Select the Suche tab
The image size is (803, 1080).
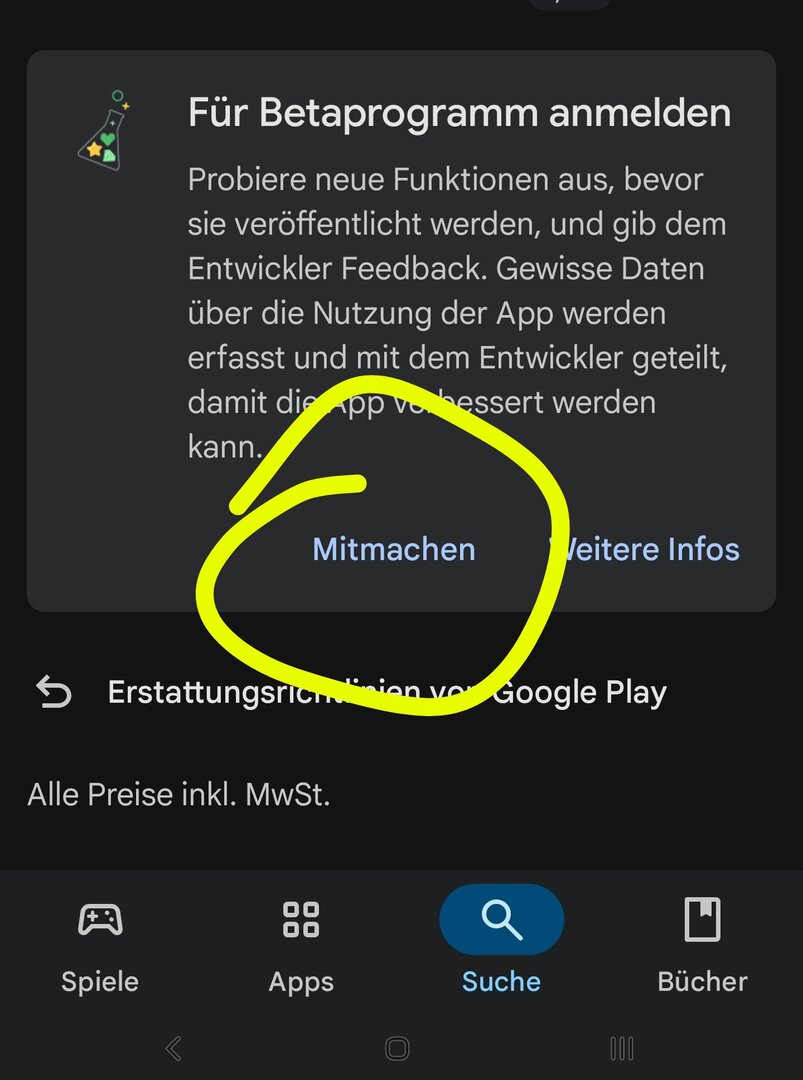point(501,942)
